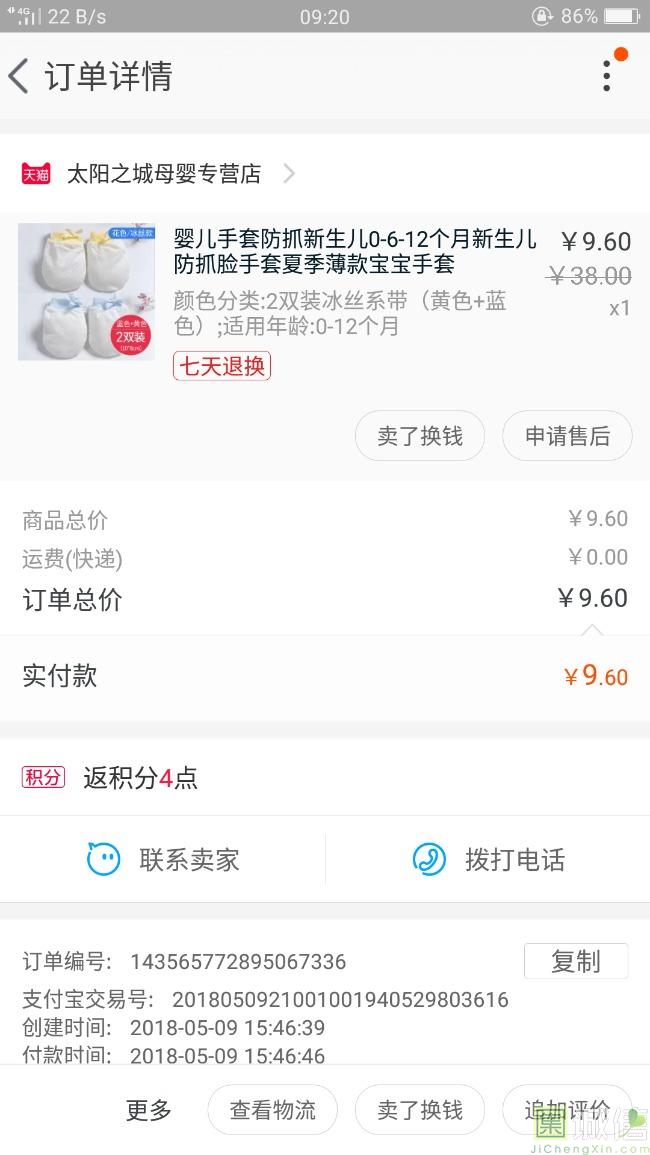Call the seller with 拨打电话
The image size is (650, 1155).
488,859
